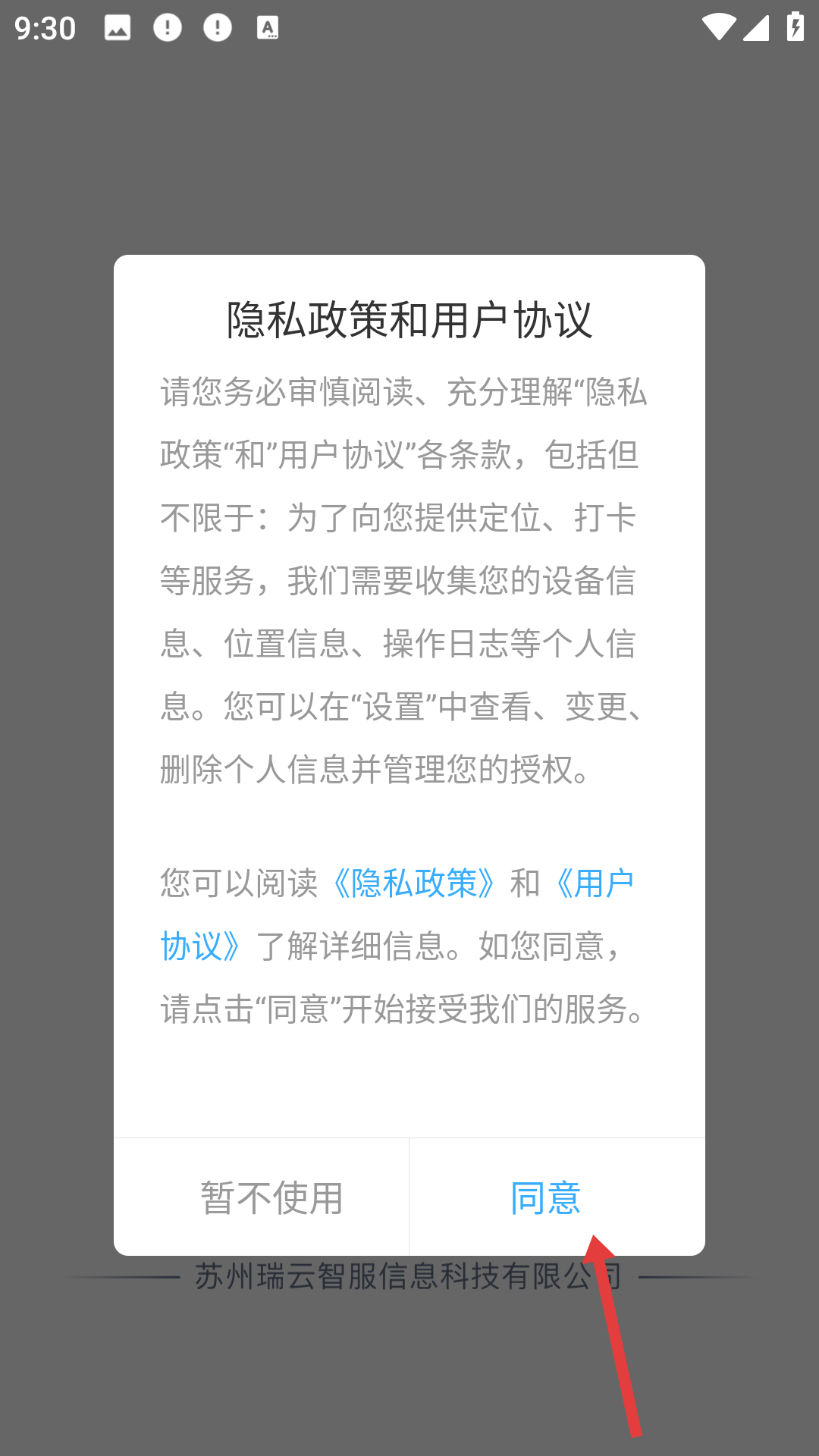Open the 《隐私政策》 link

pos(414,883)
